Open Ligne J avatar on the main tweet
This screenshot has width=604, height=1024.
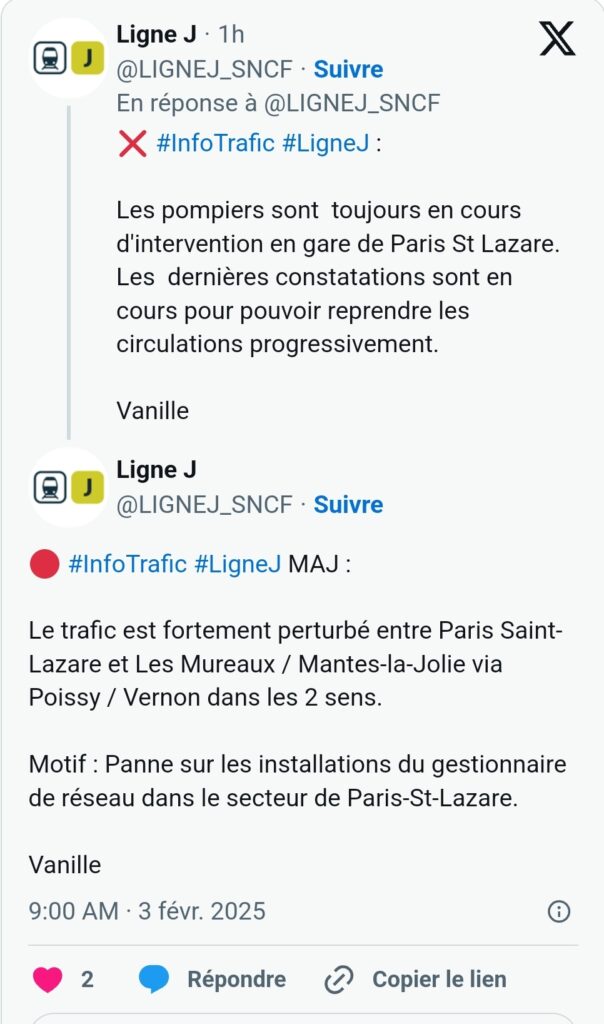[69, 487]
